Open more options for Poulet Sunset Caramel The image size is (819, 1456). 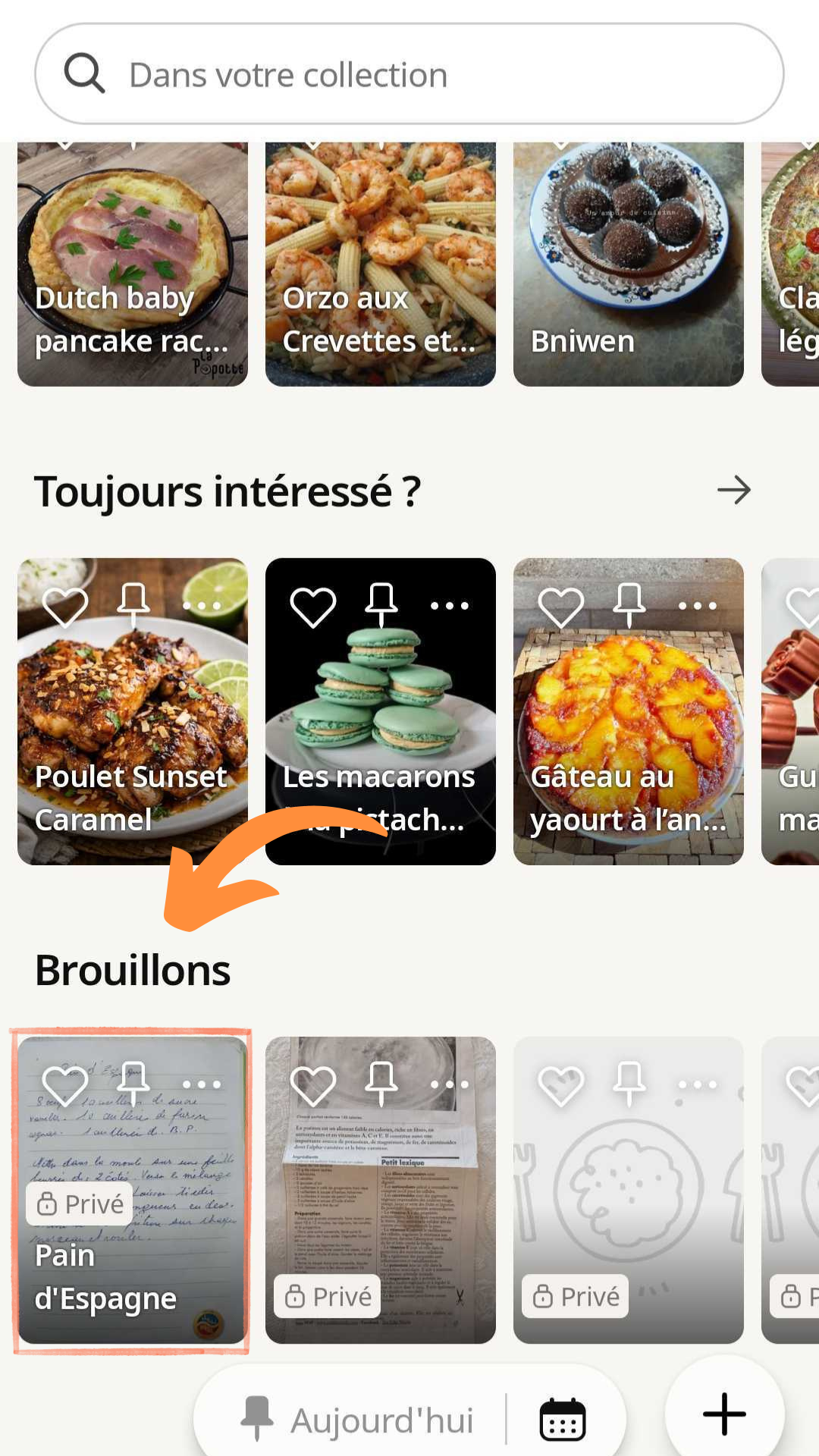tap(202, 606)
